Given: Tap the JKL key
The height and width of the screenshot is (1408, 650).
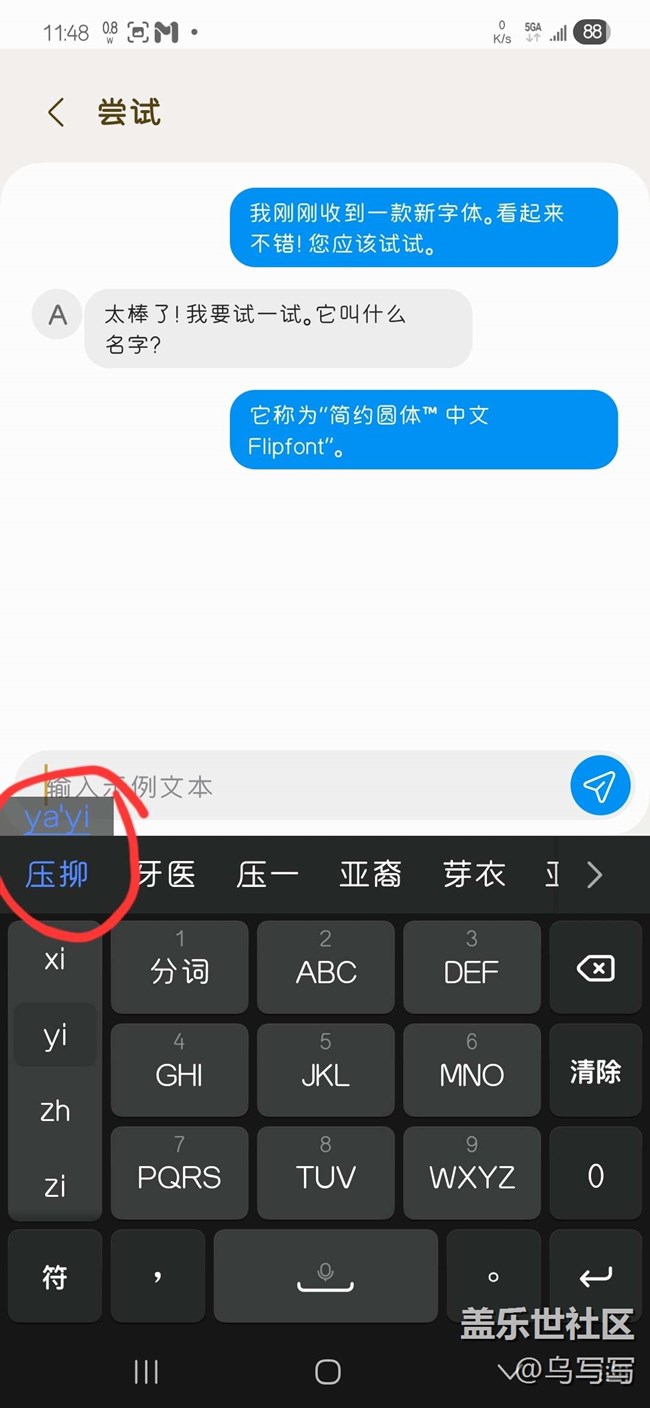Looking at the screenshot, I should tap(326, 1071).
